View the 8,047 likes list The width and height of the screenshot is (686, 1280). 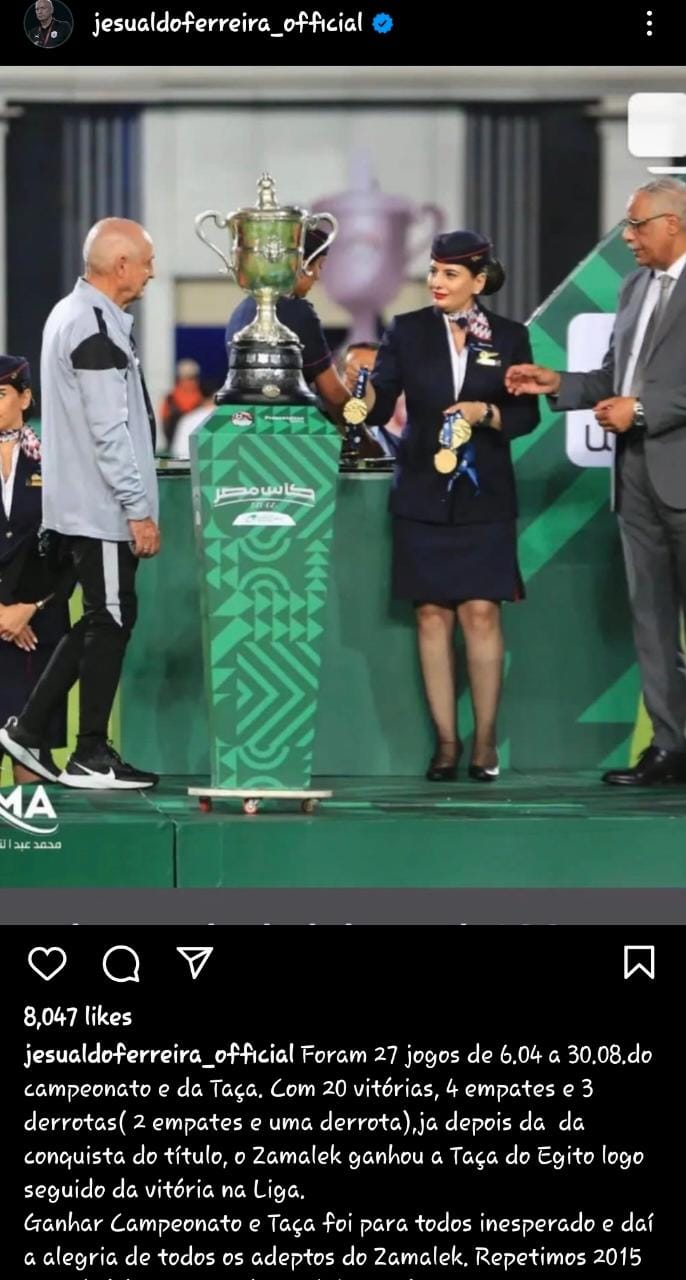coord(78,1017)
